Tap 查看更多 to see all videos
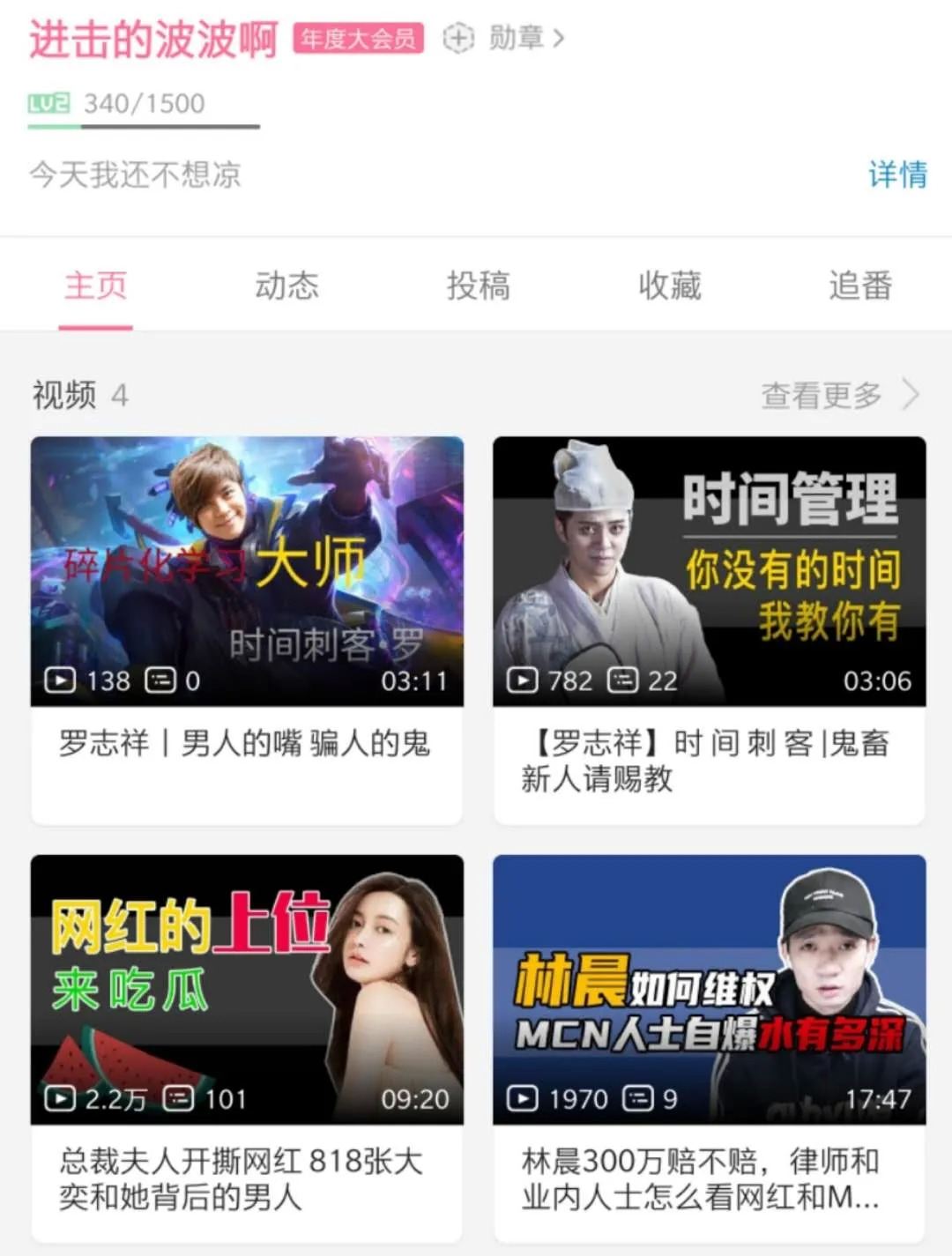 (x=837, y=396)
